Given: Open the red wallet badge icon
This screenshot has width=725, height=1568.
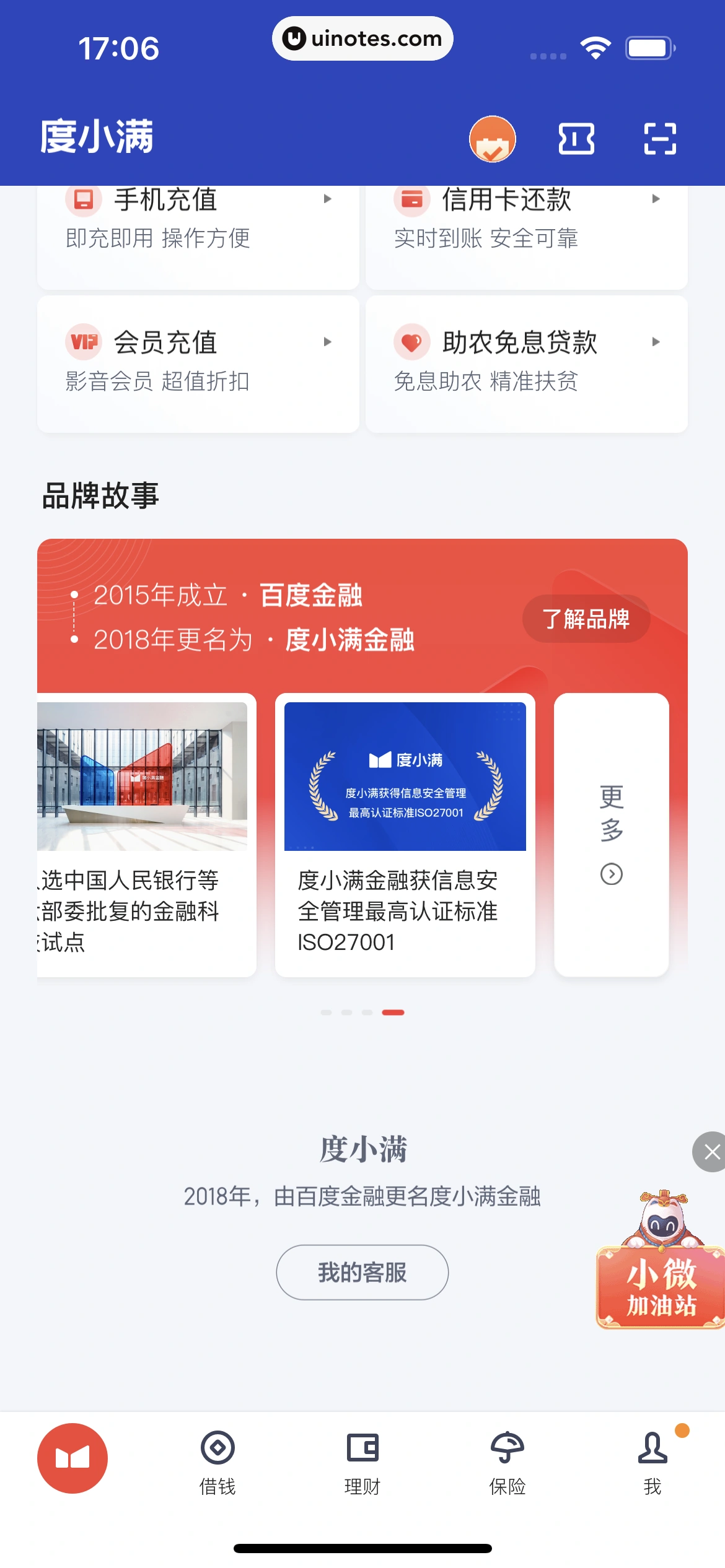Looking at the screenshot, I should [493, 139].
